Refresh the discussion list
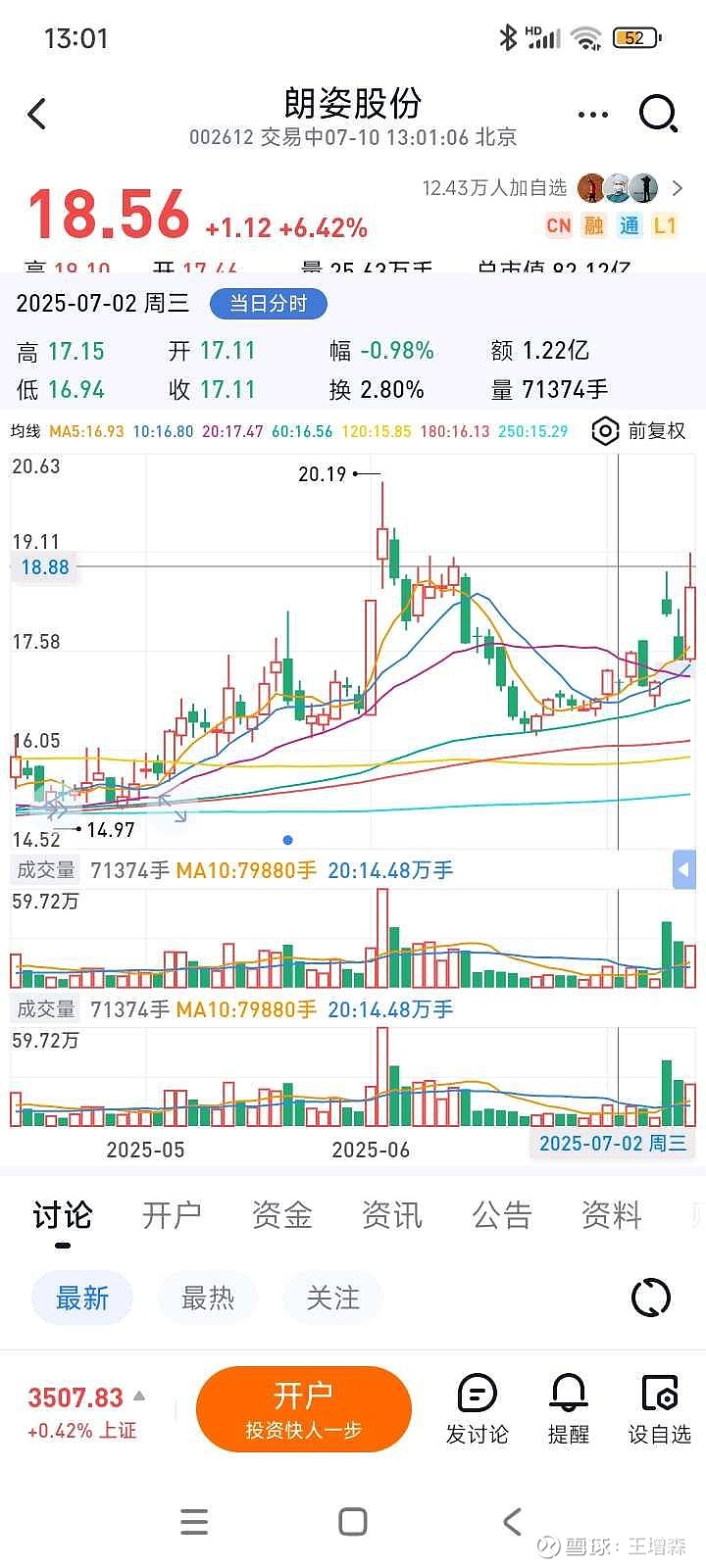The width and height of the screenshot is (706, 1568). coord(650,1298)
